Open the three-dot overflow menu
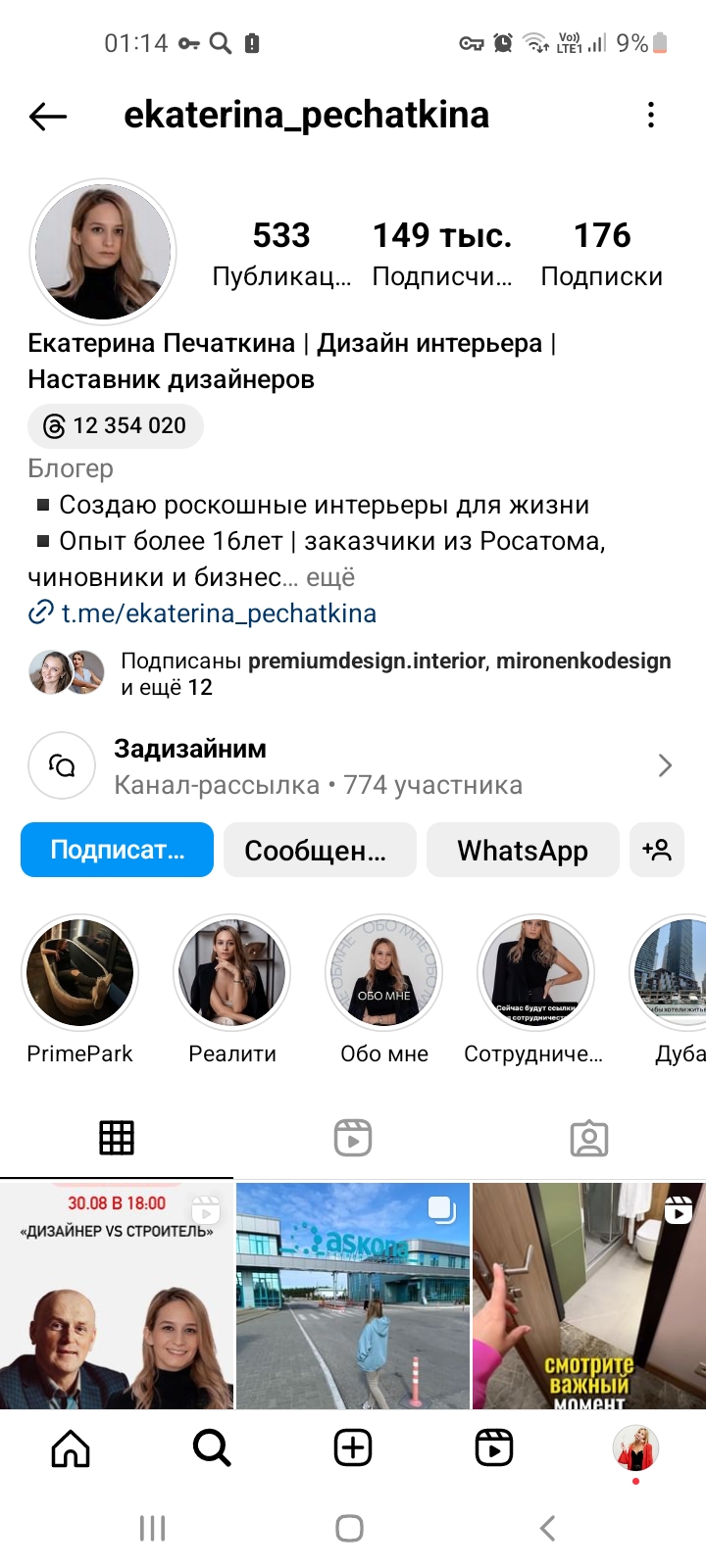The height and width of the screenshot is (1568, 706). coord(651,116)
